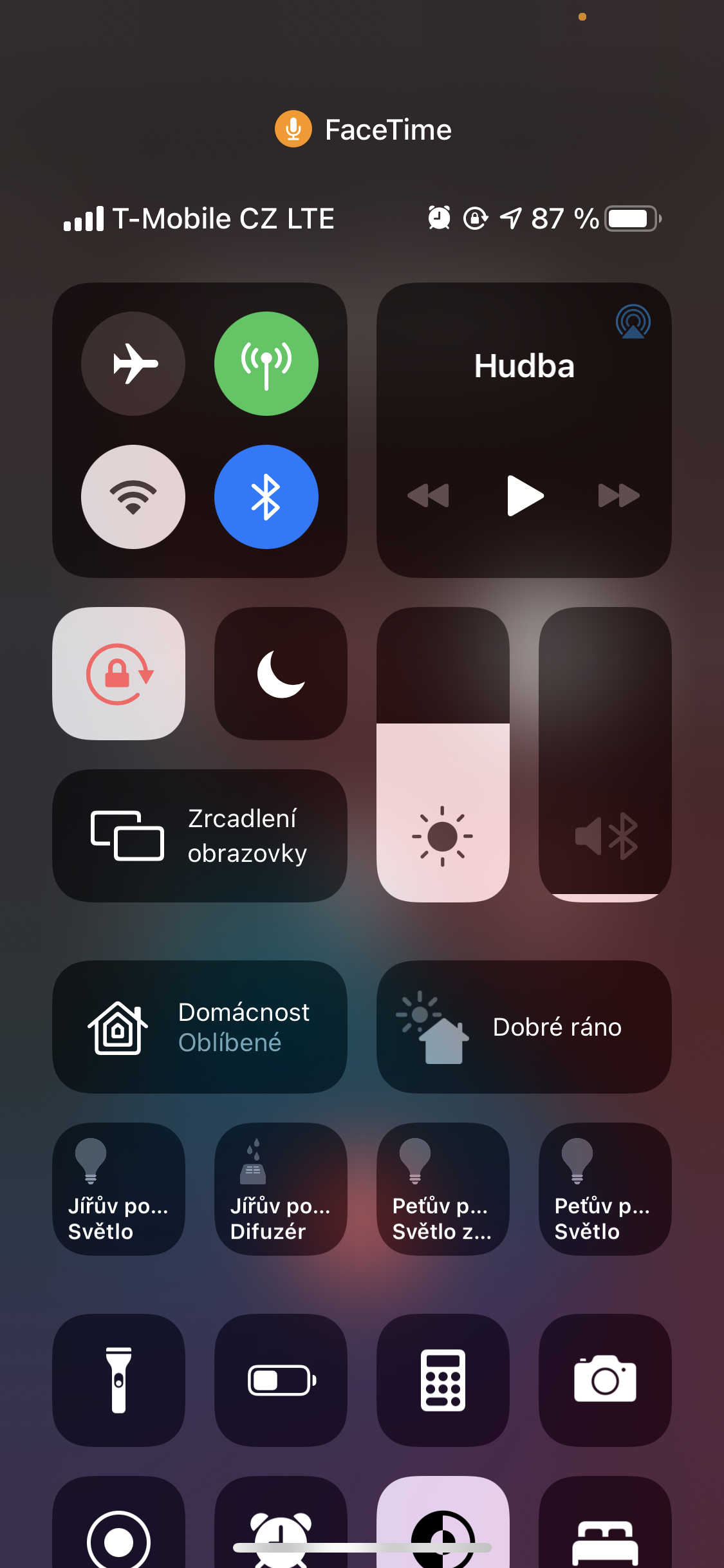This screenshot has height=1568, width=724.
Task: Turn on the flashlight
Action: click(x=119, y=1380)
